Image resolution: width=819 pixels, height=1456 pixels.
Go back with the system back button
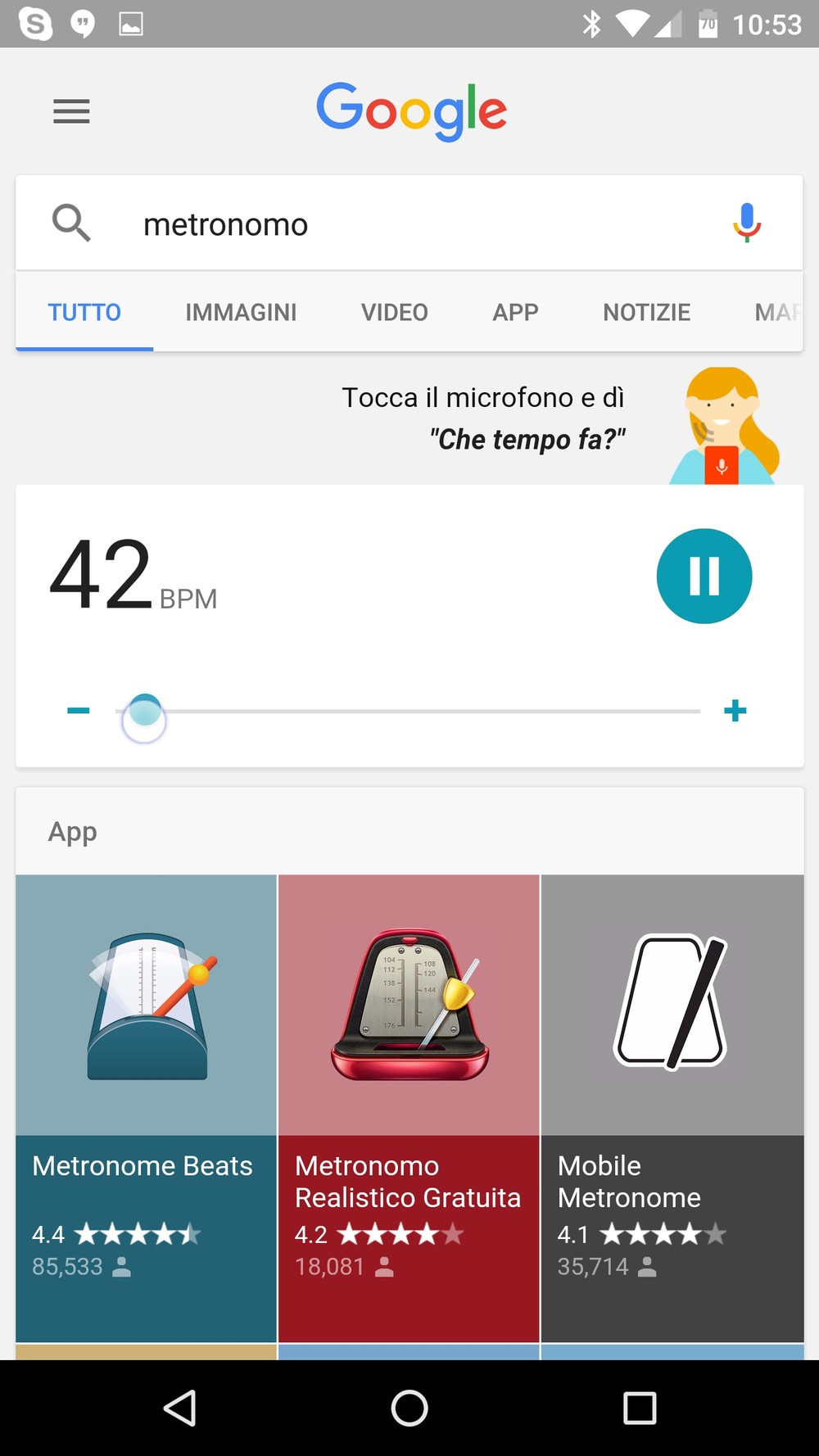point(179,1409)
